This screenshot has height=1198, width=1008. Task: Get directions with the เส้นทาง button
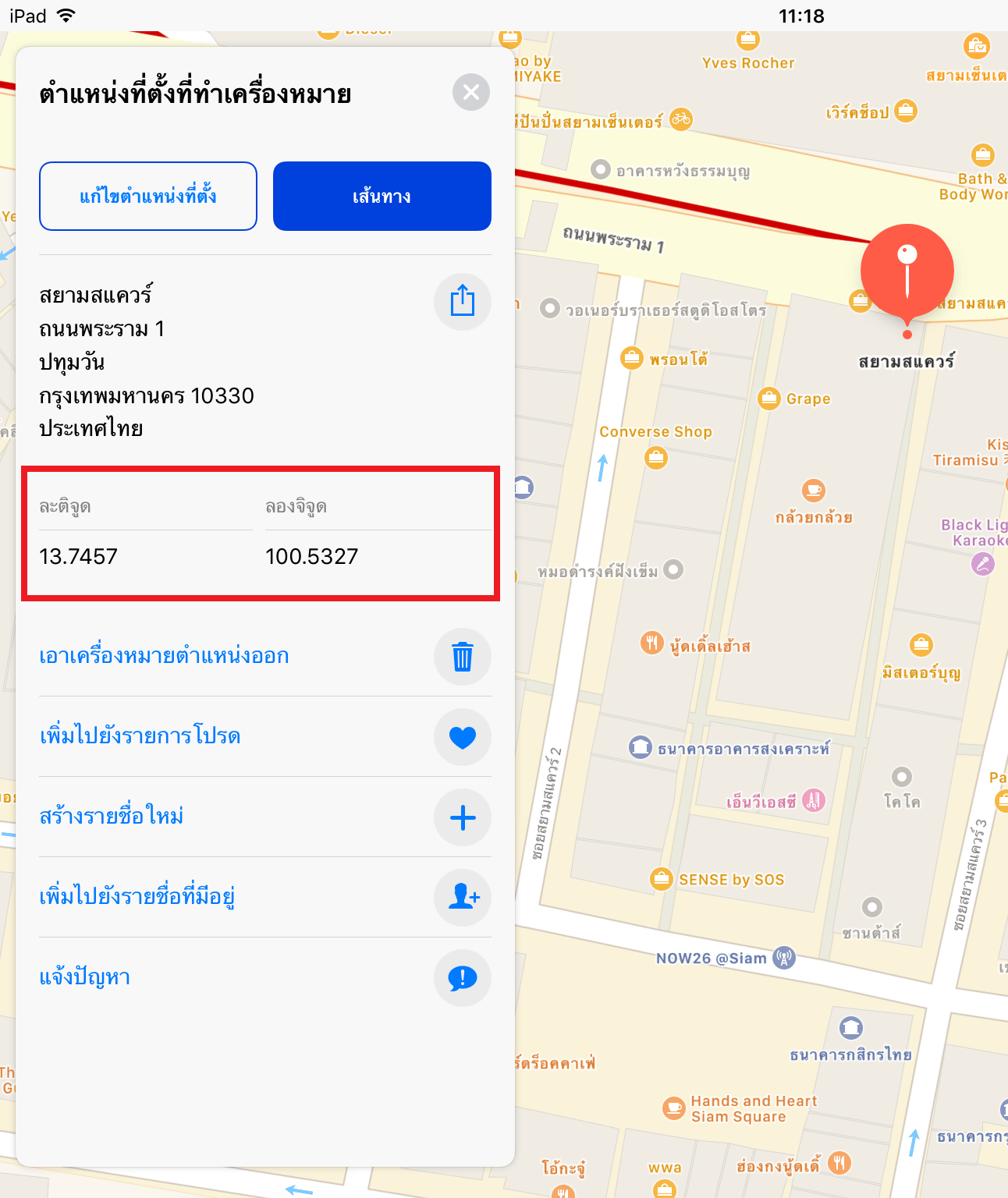click(x=382, y=196)
